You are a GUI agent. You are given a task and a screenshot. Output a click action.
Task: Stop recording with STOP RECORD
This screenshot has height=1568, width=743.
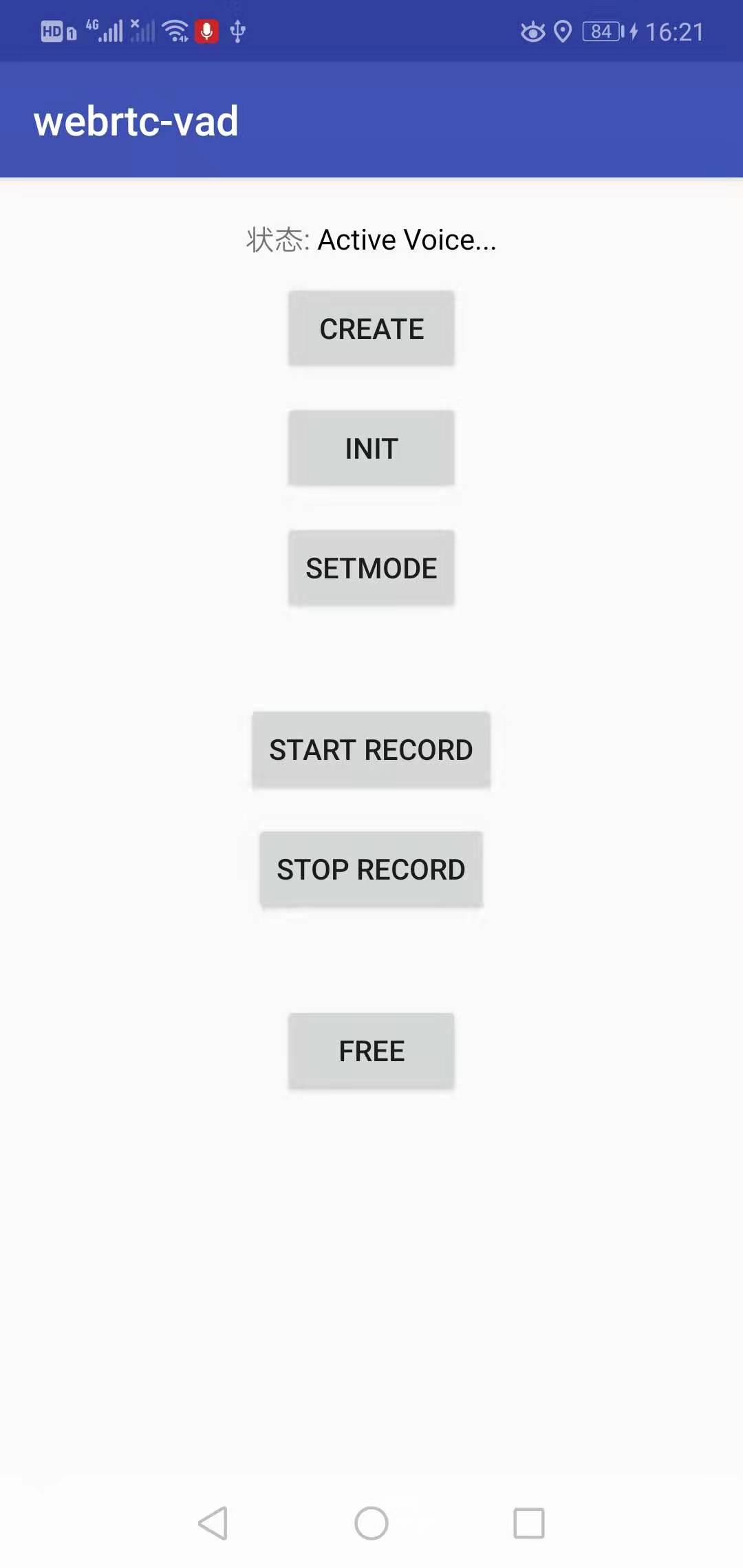pos(371,869)
